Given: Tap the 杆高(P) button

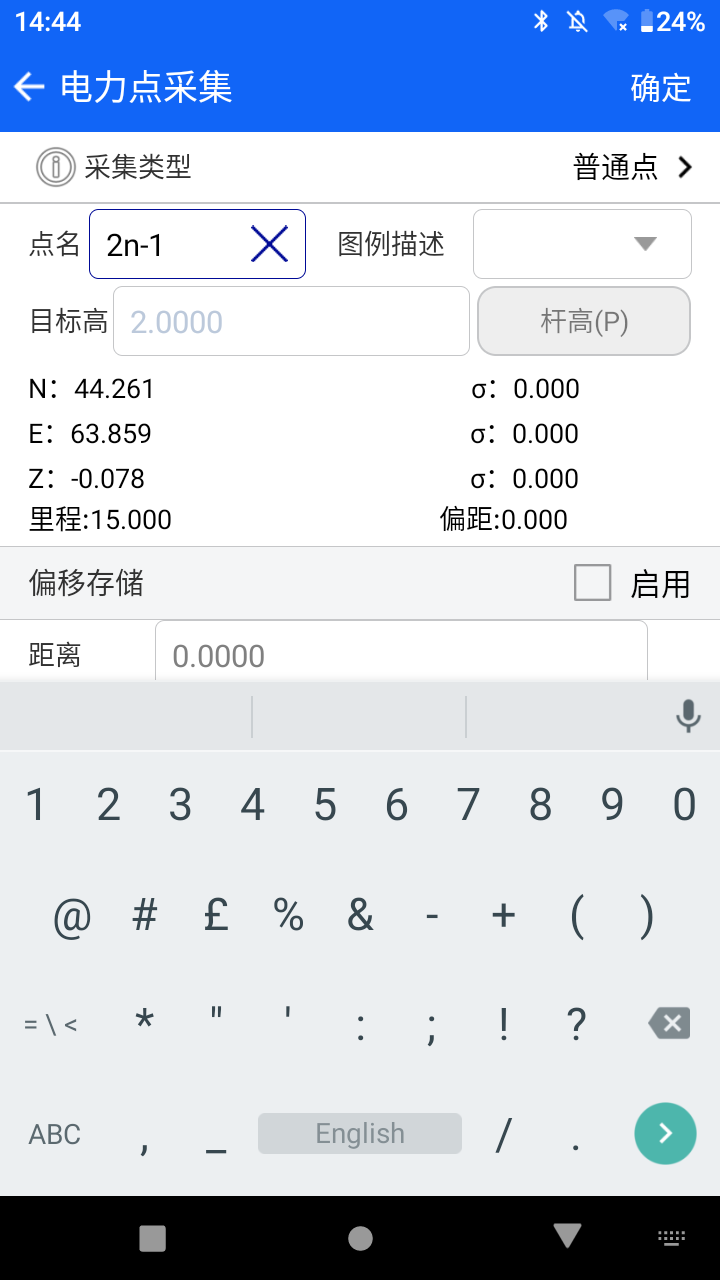Looking at the screenshot, I should pos(584,321).
